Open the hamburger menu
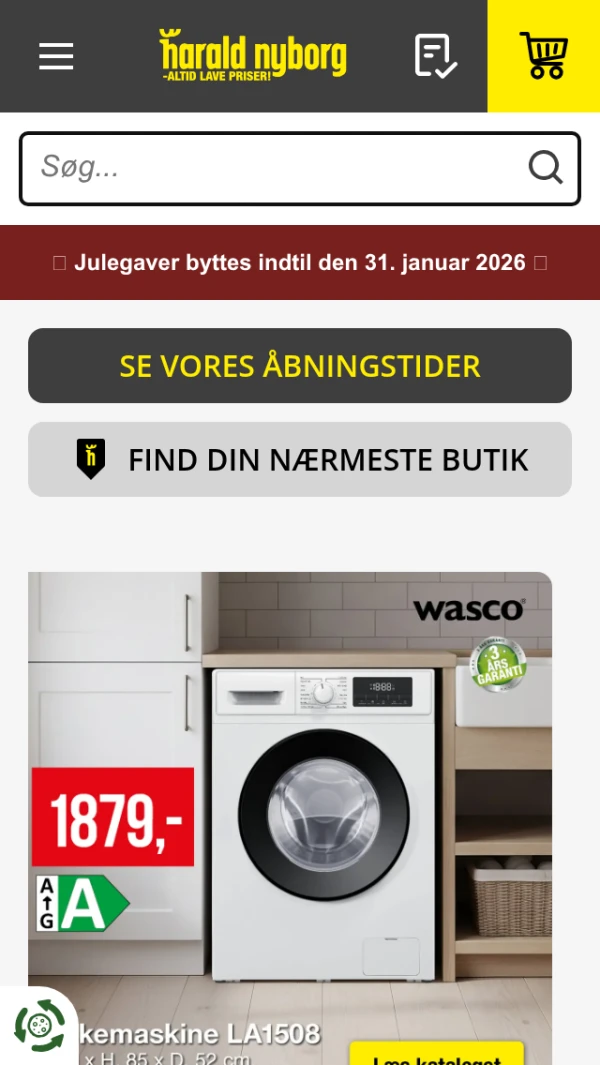 pos(56,56)
